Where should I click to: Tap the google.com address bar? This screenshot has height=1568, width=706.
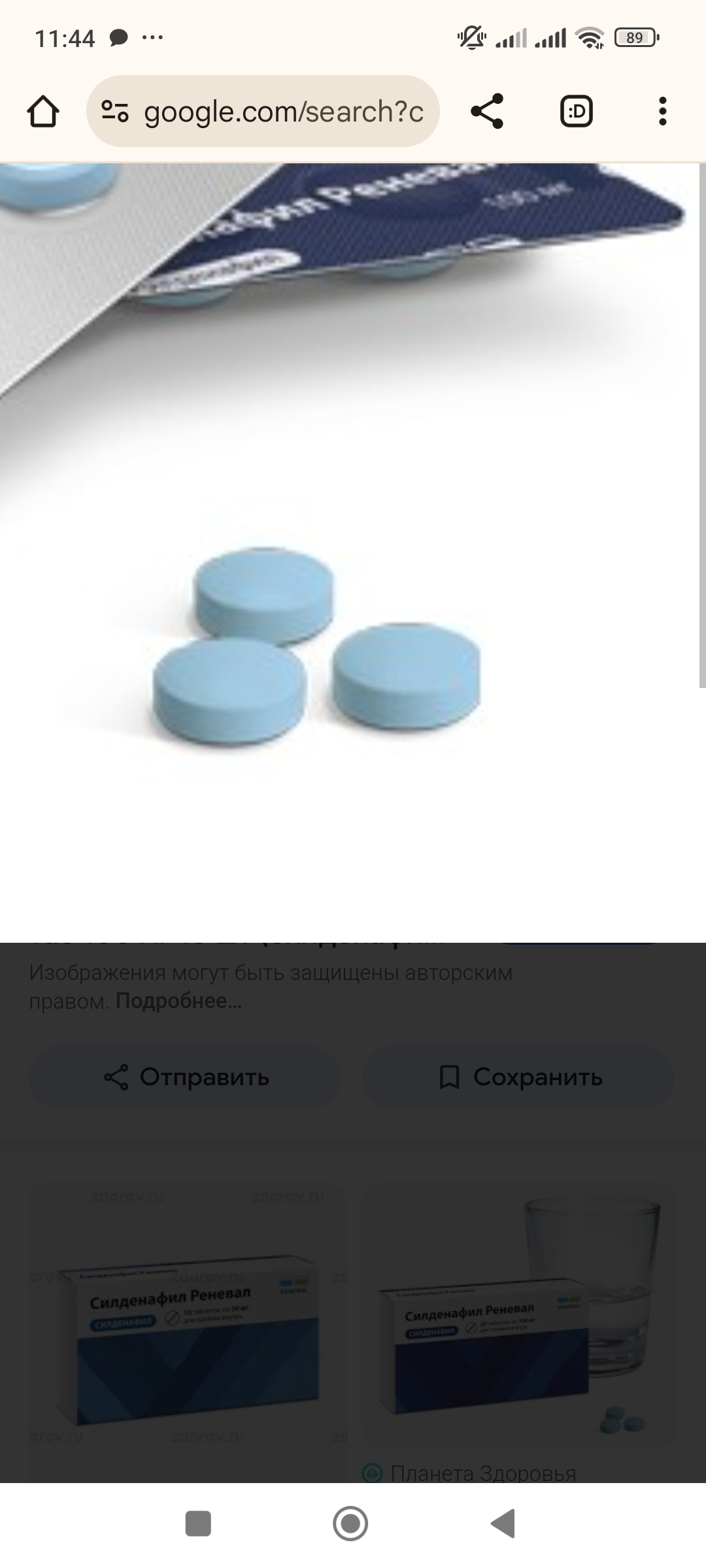point(263,111)
